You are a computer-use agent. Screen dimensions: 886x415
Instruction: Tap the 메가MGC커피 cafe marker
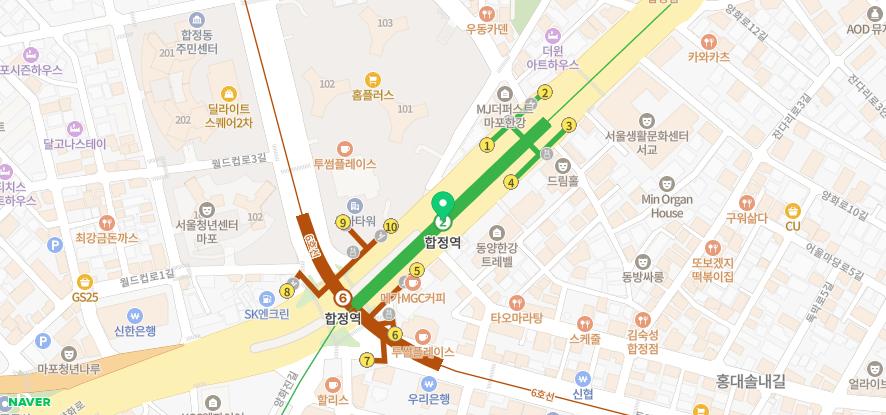pyautogui.click(x=412, y=283)
